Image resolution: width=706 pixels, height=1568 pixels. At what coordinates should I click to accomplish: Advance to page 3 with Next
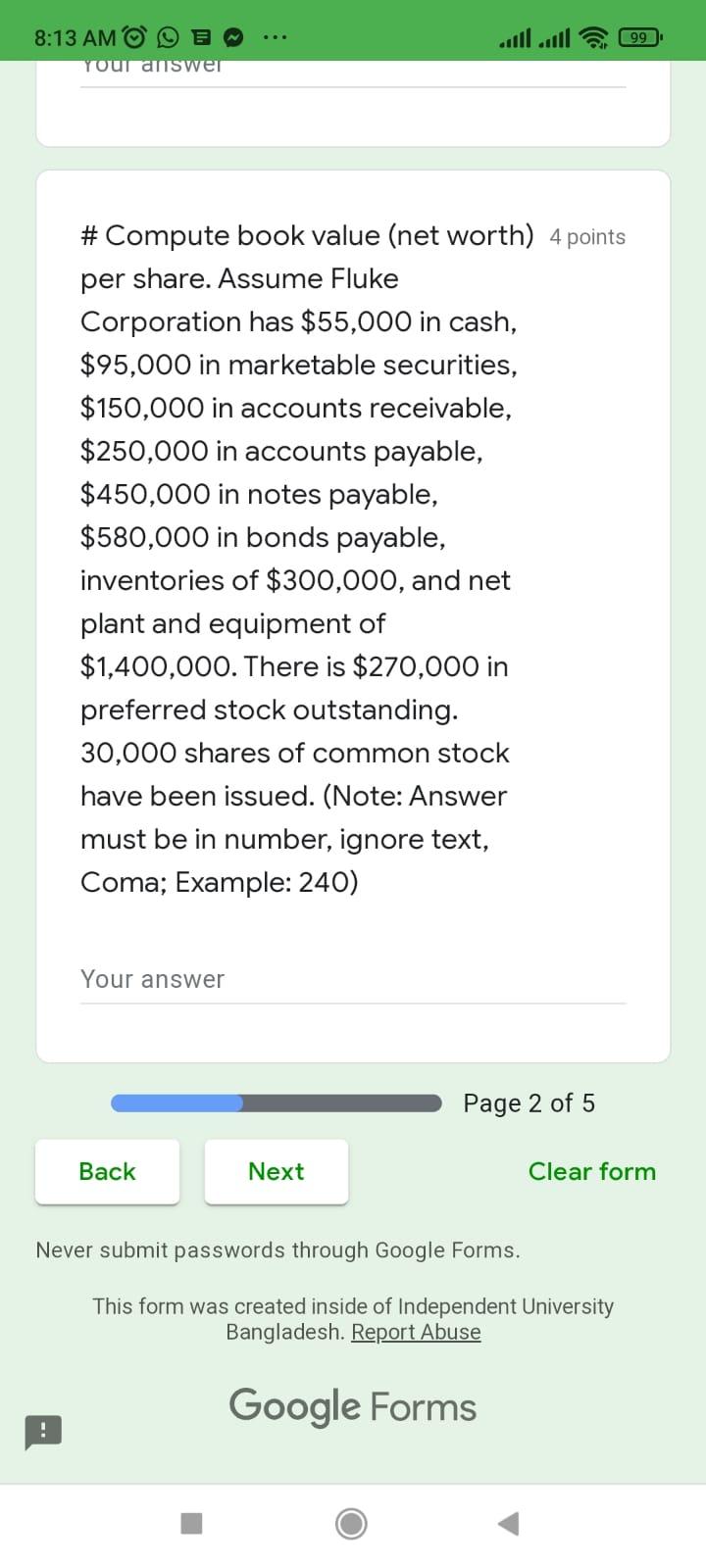(x=276, y=1171)
